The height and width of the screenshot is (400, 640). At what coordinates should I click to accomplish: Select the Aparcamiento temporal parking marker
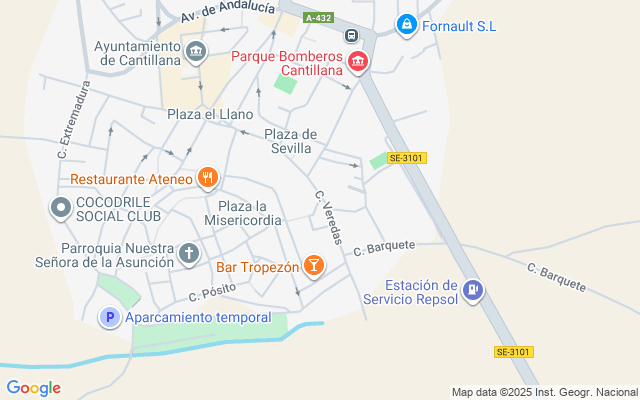click(x=110, y=318)
